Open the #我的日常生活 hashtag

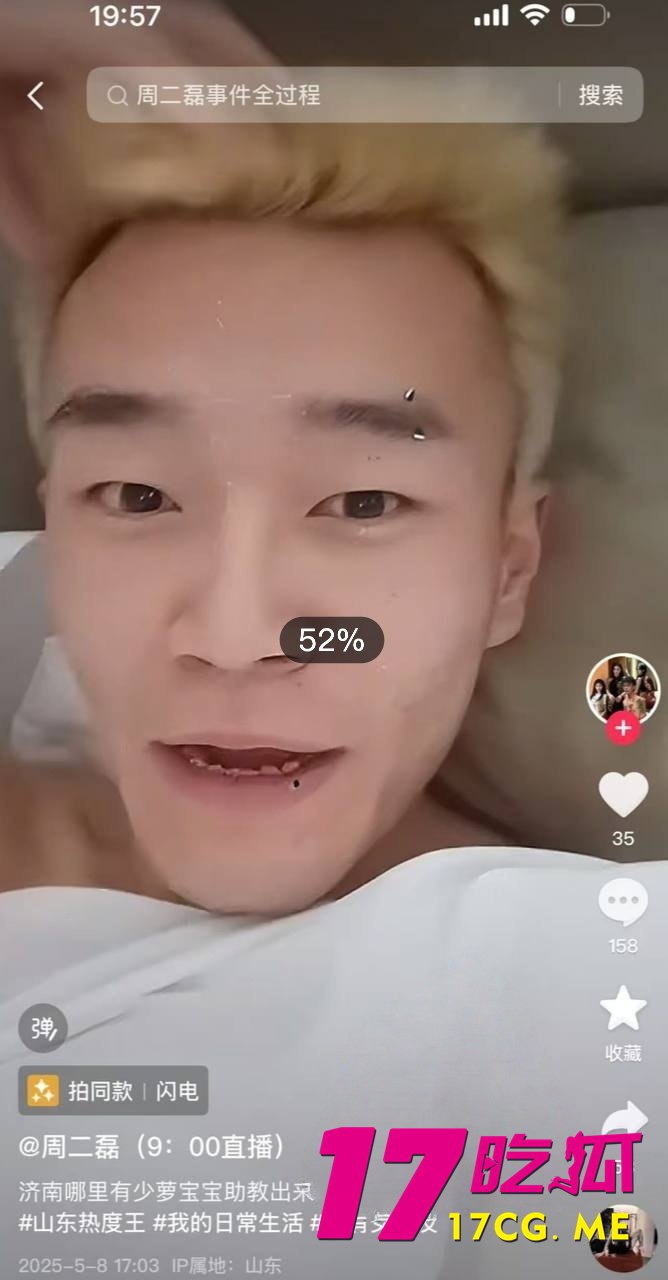point(226,1222)
